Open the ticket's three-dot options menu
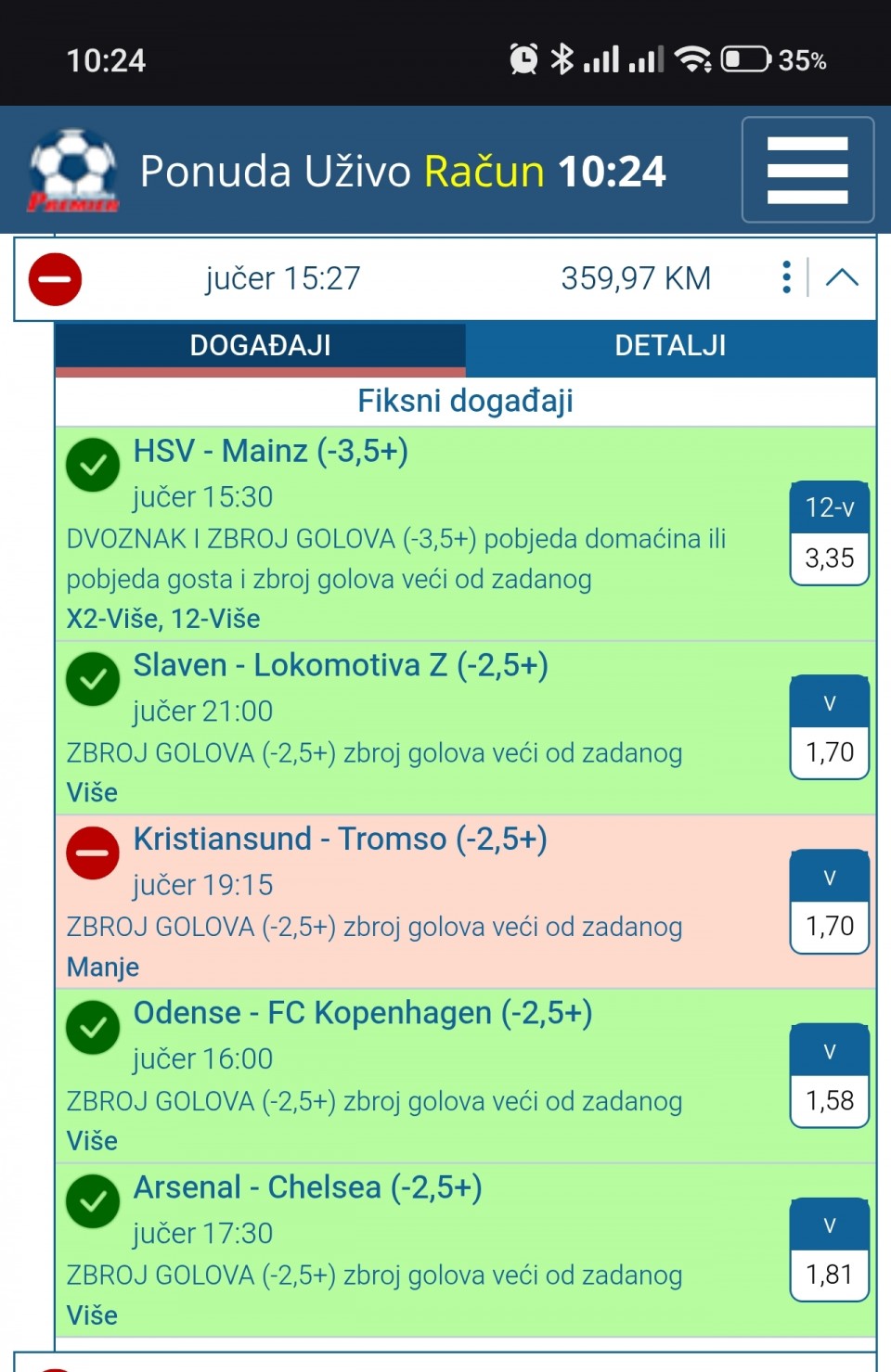Image resolution: width=891 pixels, height=1372 pixels. click(x=786, y=277)
